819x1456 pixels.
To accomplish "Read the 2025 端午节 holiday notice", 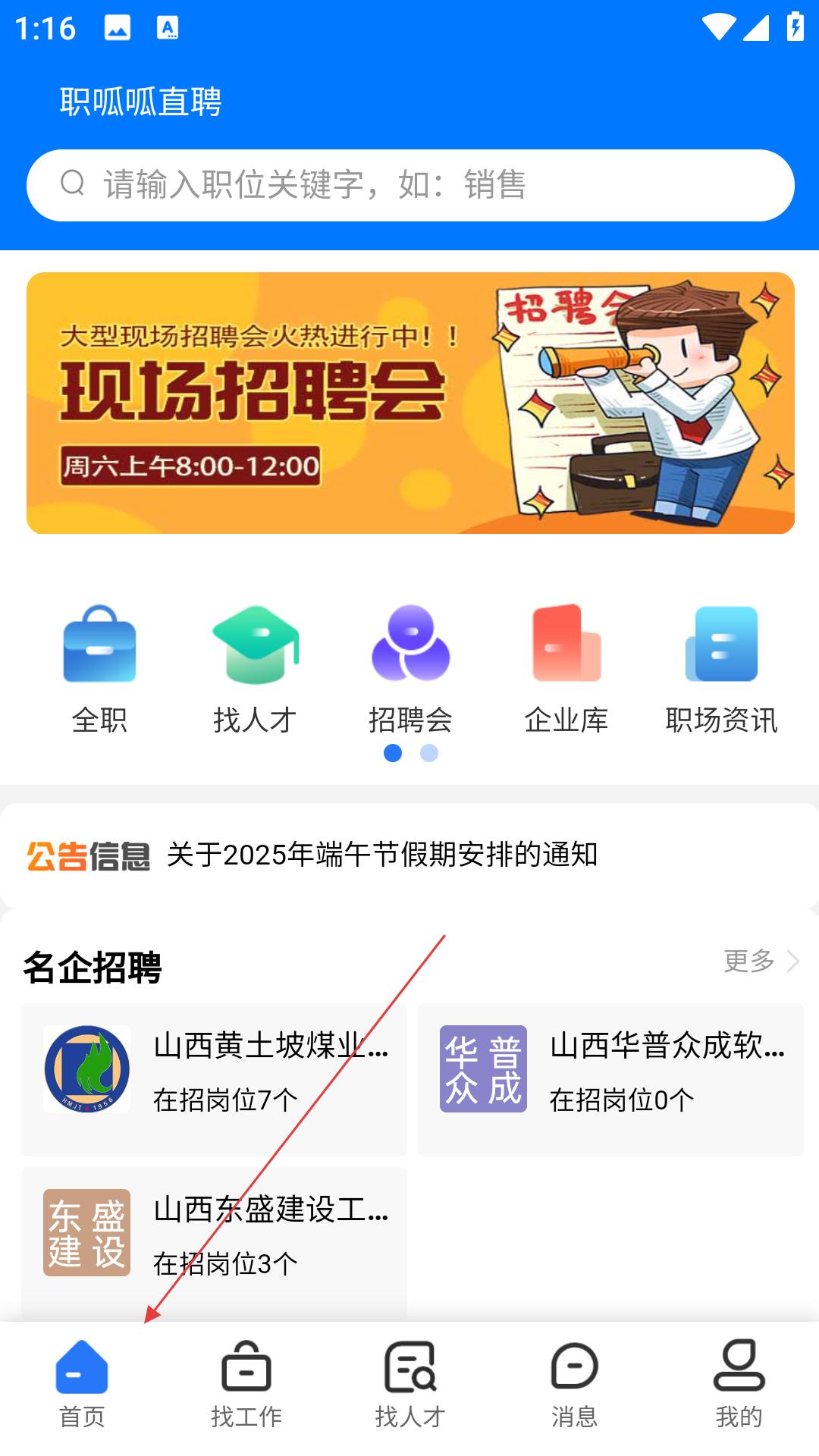I will click(382, 855).
